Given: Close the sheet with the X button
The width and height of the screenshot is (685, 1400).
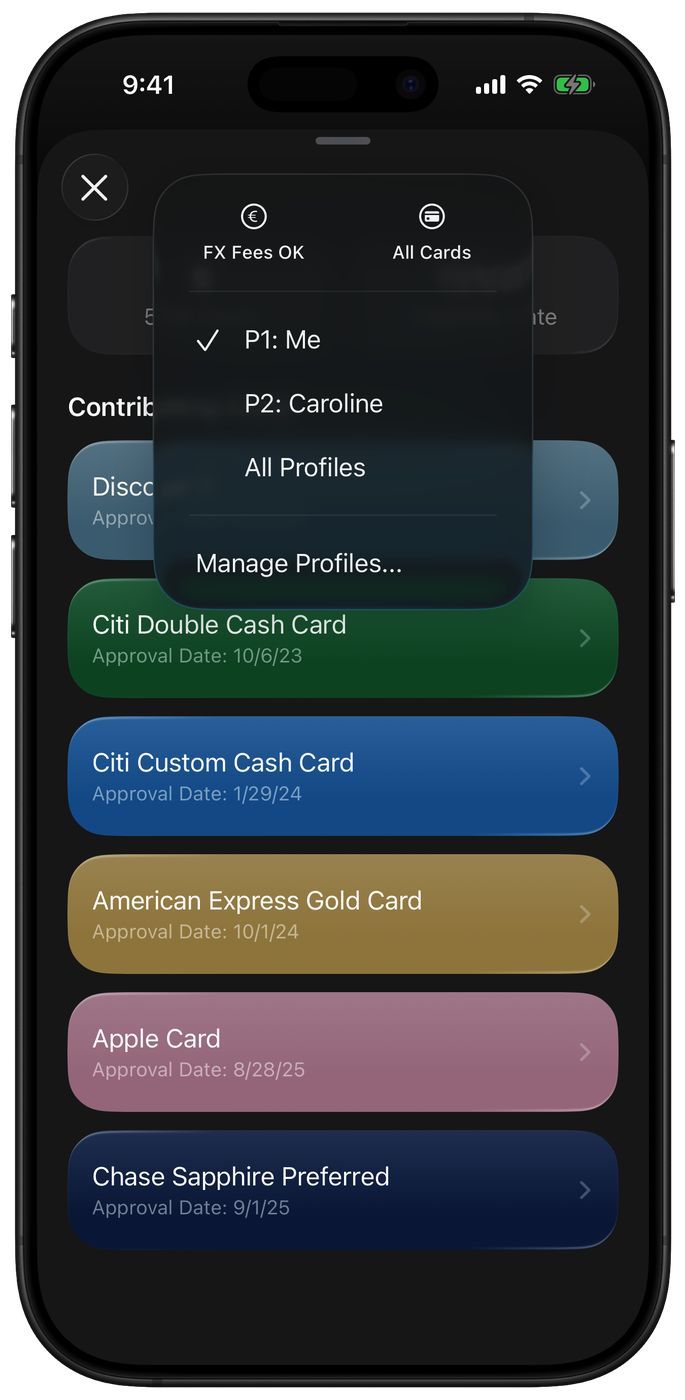Looking at the screenshot, I should pyautogui.click(x=94, y=187).
